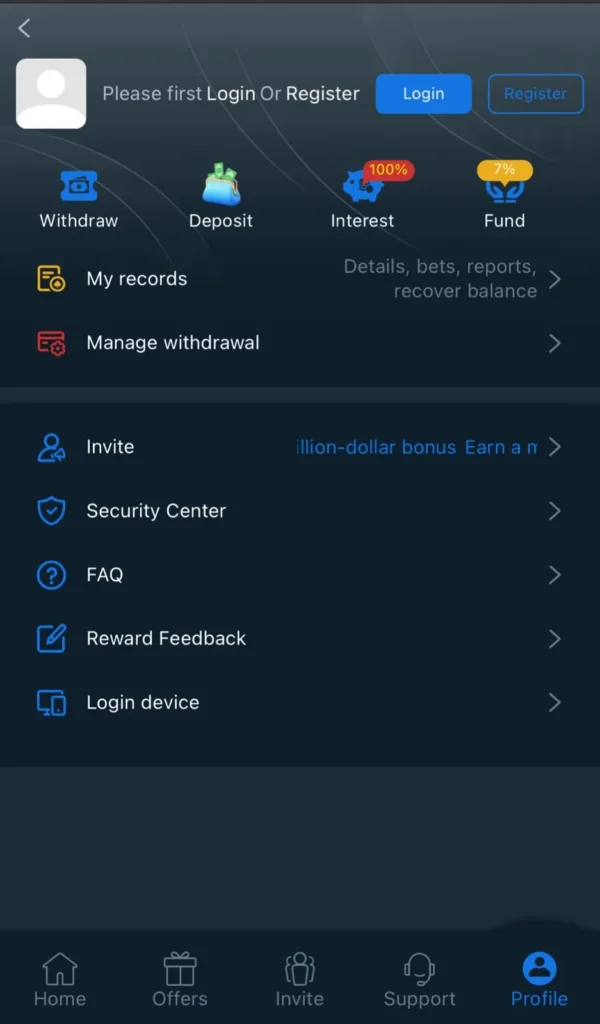The height and width of the screenshot is (1024, 600).
Task: Open Withdraw
Action: pyautogui.click(x=79, y=199)
